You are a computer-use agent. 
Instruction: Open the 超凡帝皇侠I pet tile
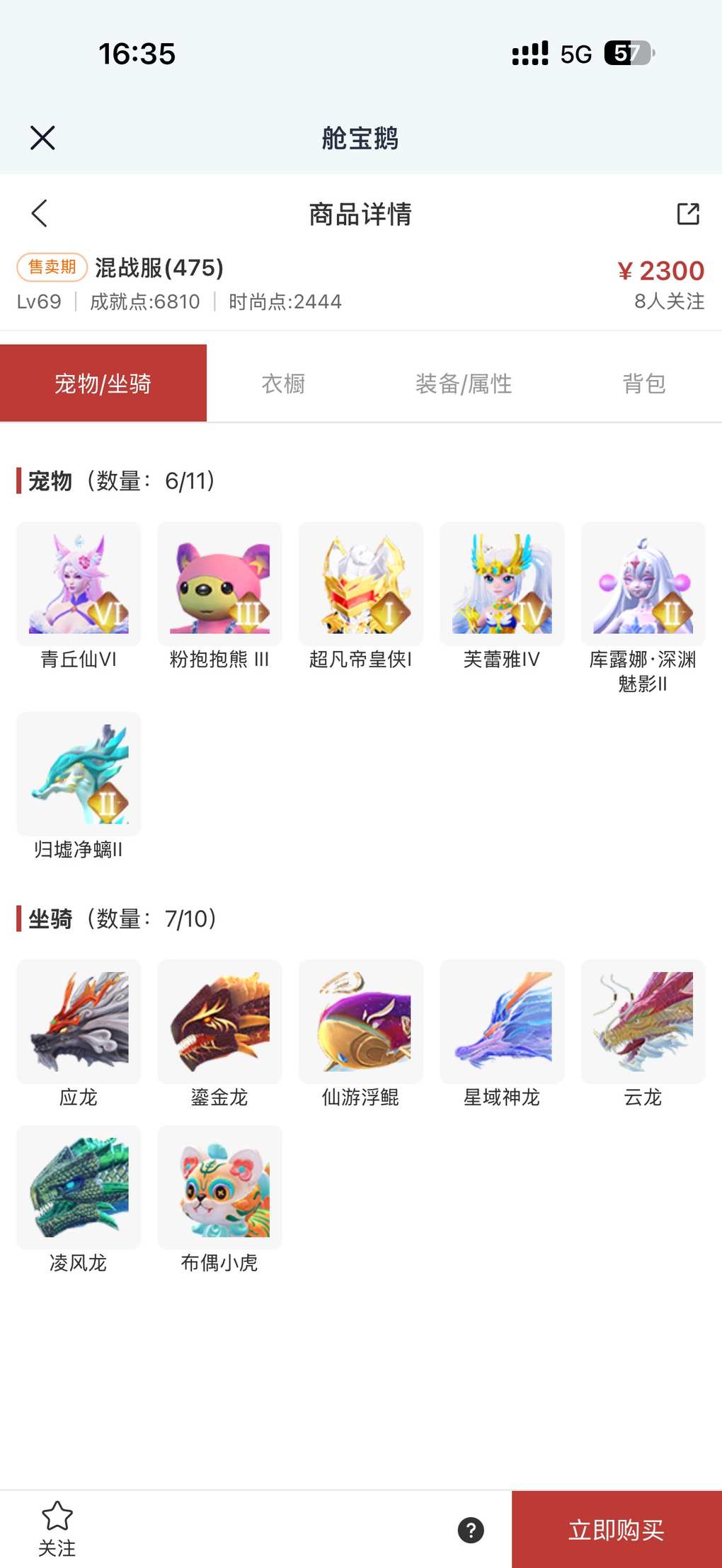[360, 584]
